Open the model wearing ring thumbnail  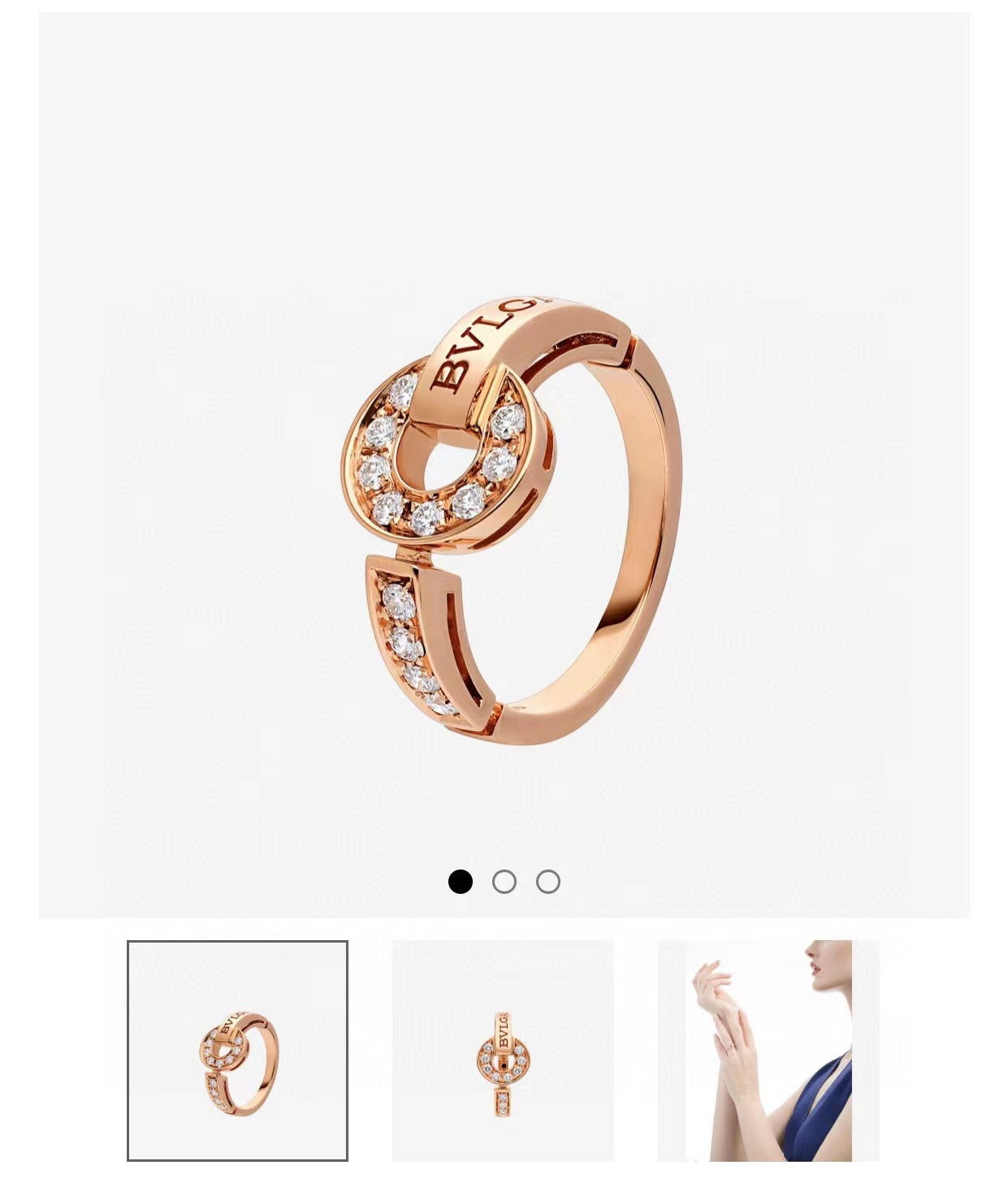pos(768,1051)
